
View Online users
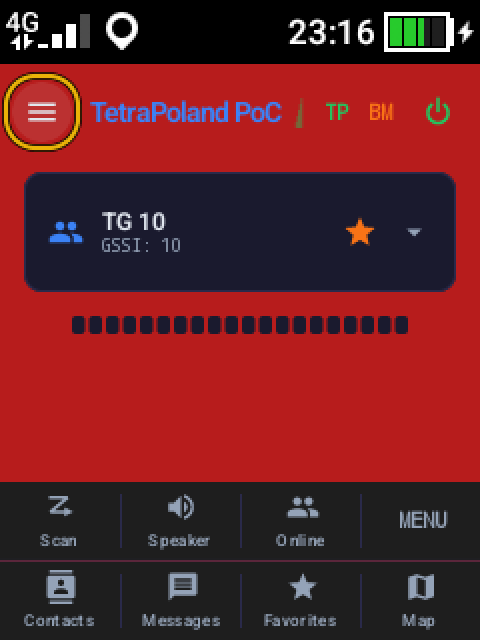(300, 521)
